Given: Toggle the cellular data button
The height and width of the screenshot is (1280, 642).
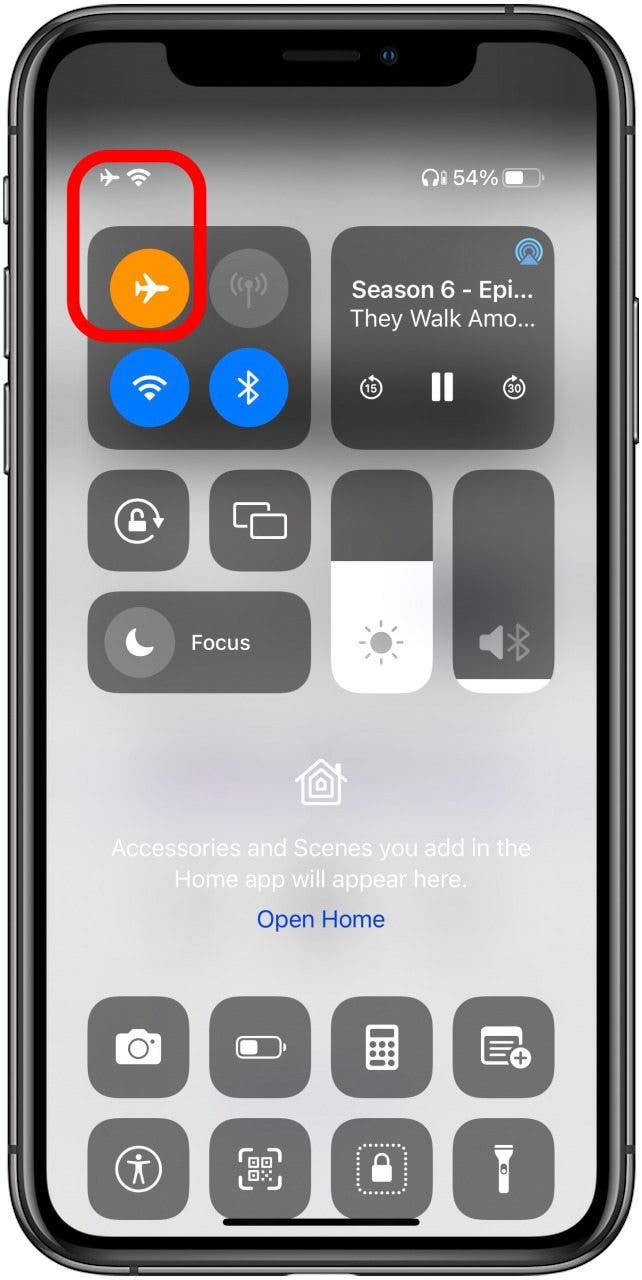Looking at the screenshot, I should pos(248,289).
